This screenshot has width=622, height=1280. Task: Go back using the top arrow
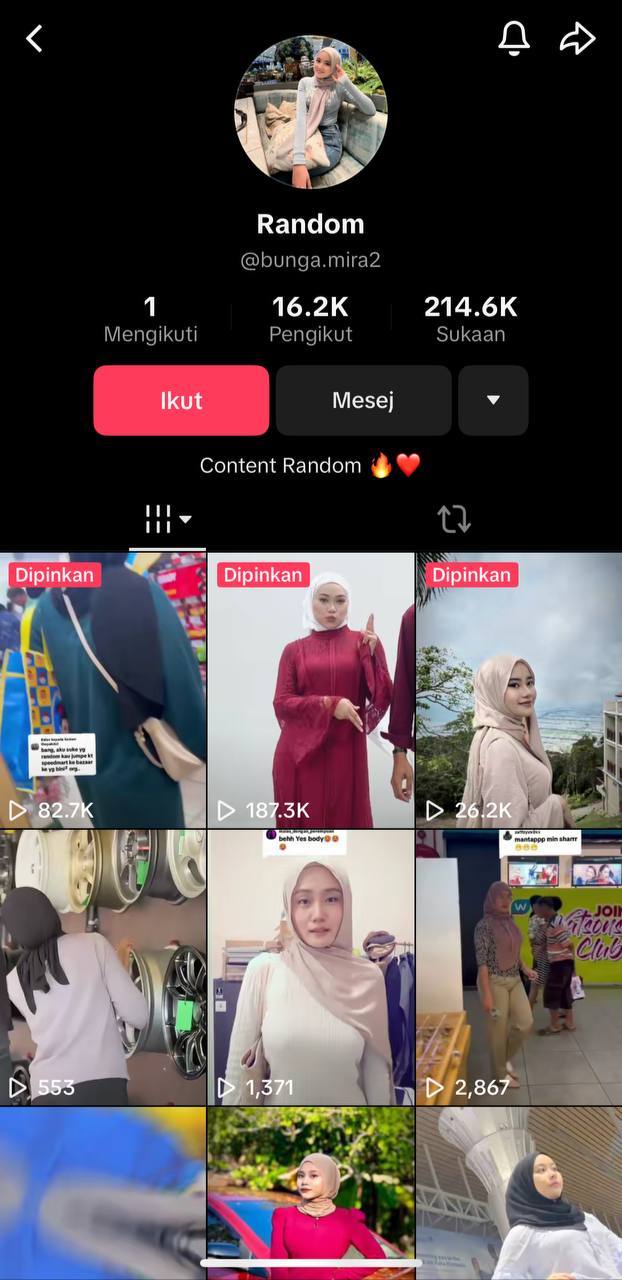35,39
